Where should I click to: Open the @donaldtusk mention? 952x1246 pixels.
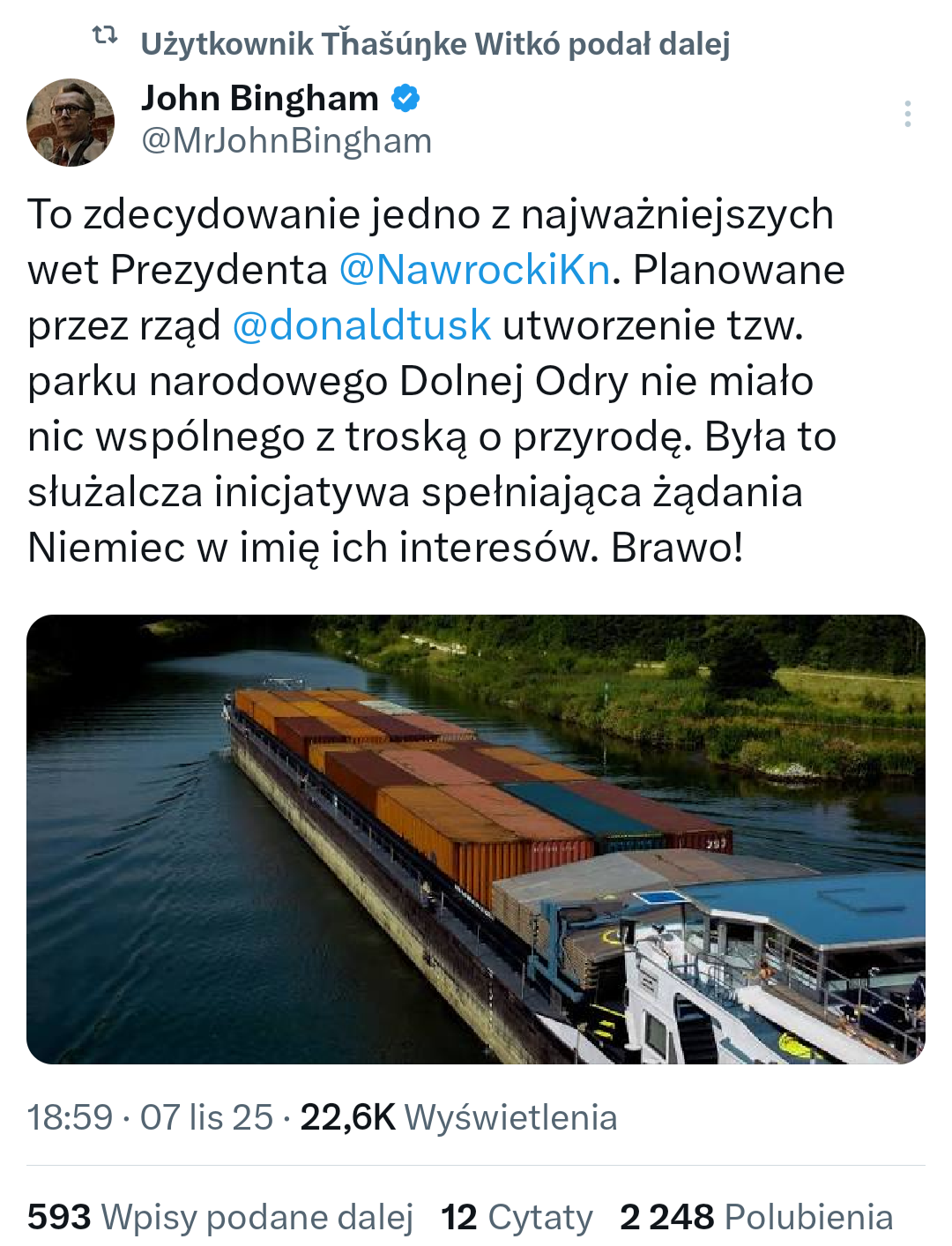361,325
